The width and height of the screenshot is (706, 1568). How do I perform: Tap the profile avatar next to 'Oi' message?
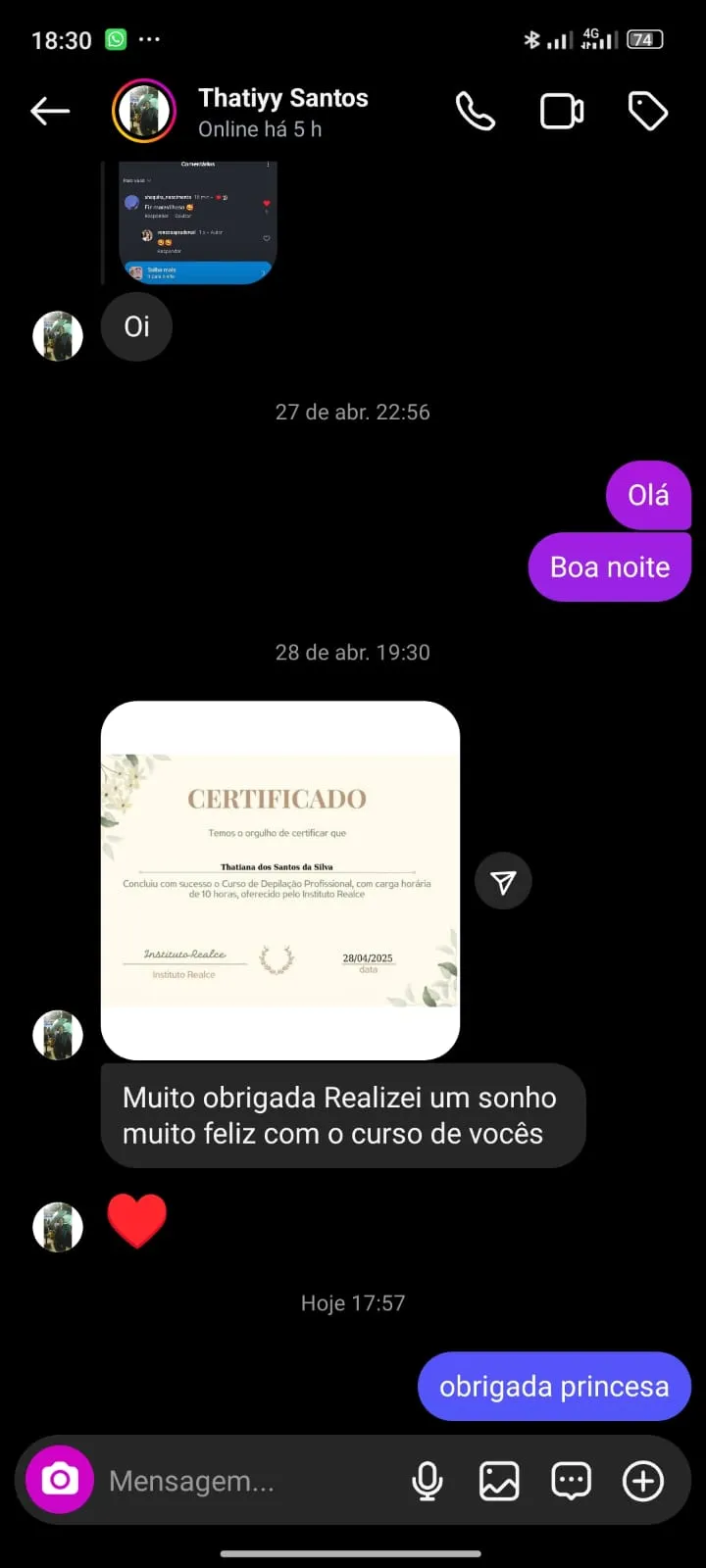[x=57, y=335]
